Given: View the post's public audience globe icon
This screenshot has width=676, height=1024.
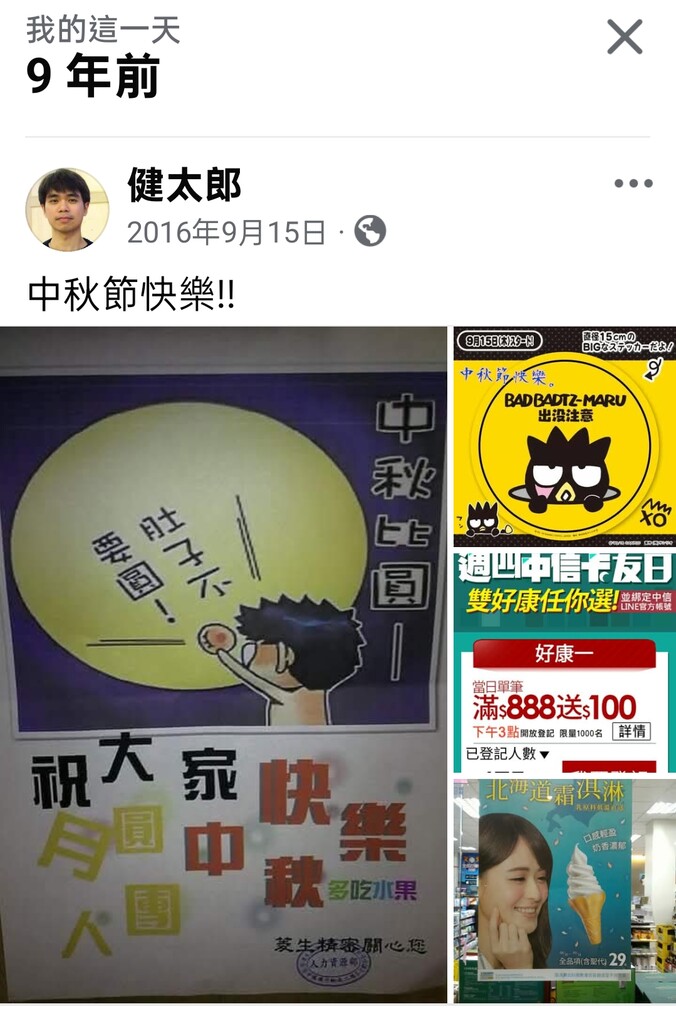Looking at the screenshot, I should click(x=370, y=232).
